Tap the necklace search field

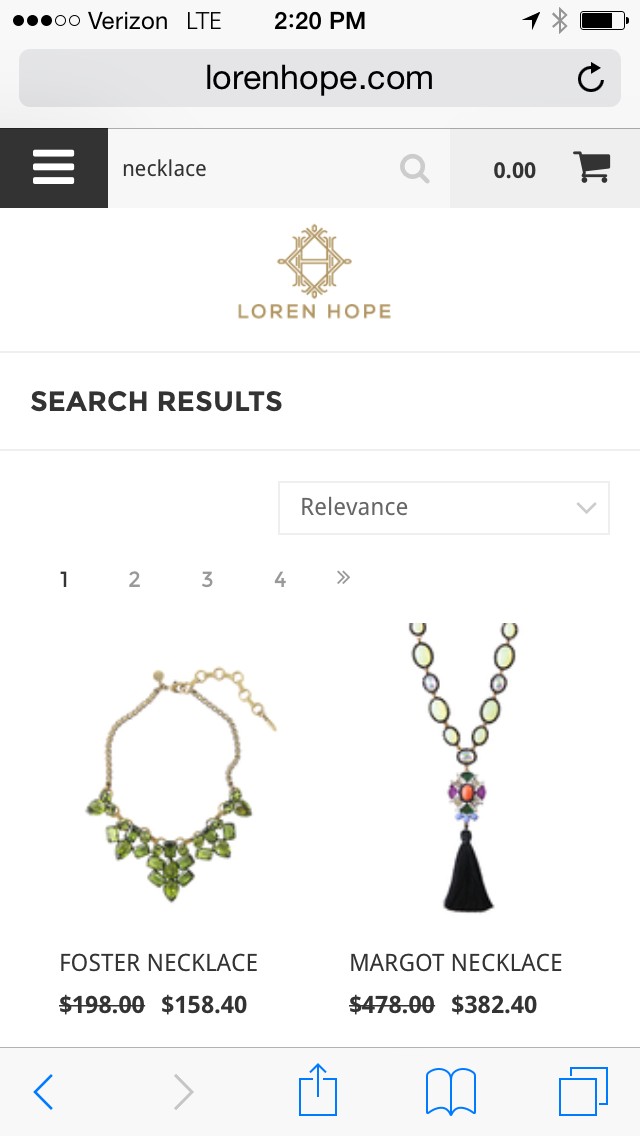click(250, 169)
